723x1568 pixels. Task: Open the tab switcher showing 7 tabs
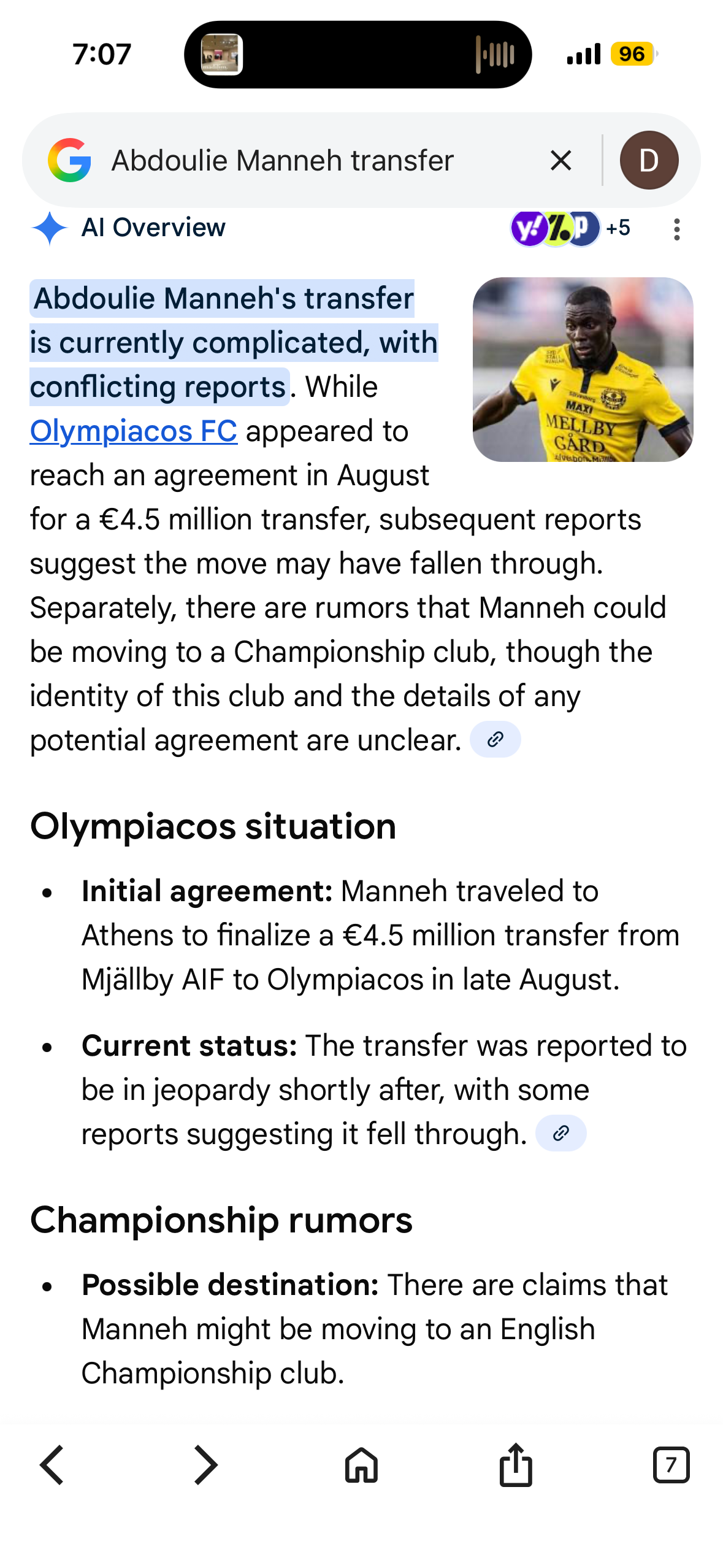671,1465
